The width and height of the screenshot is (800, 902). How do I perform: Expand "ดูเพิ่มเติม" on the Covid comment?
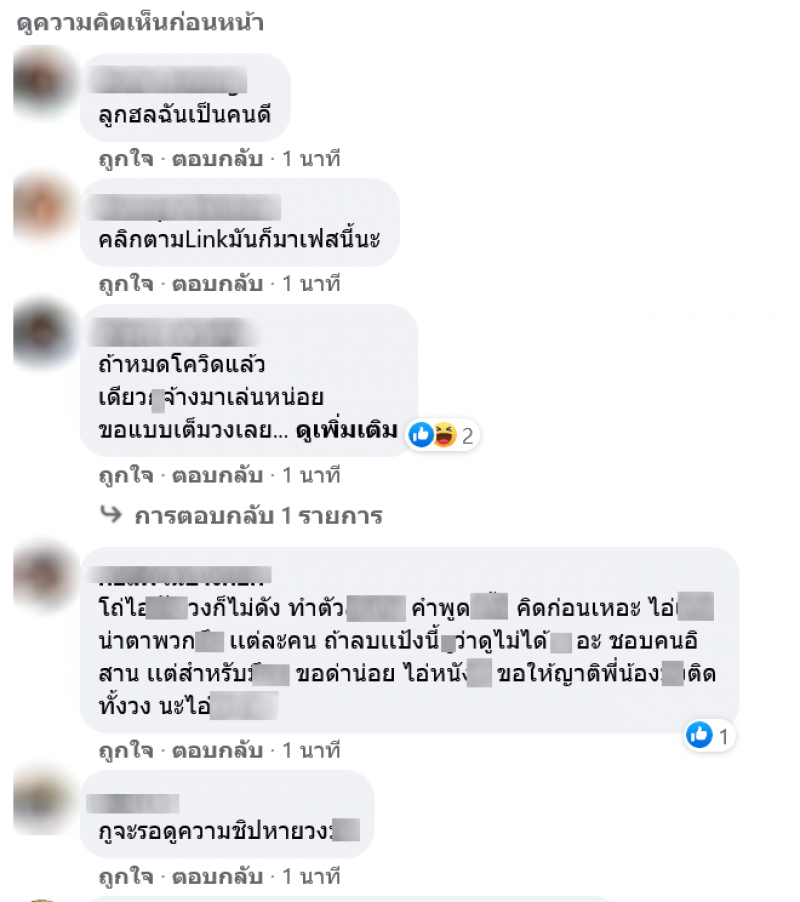coord(347,432)
